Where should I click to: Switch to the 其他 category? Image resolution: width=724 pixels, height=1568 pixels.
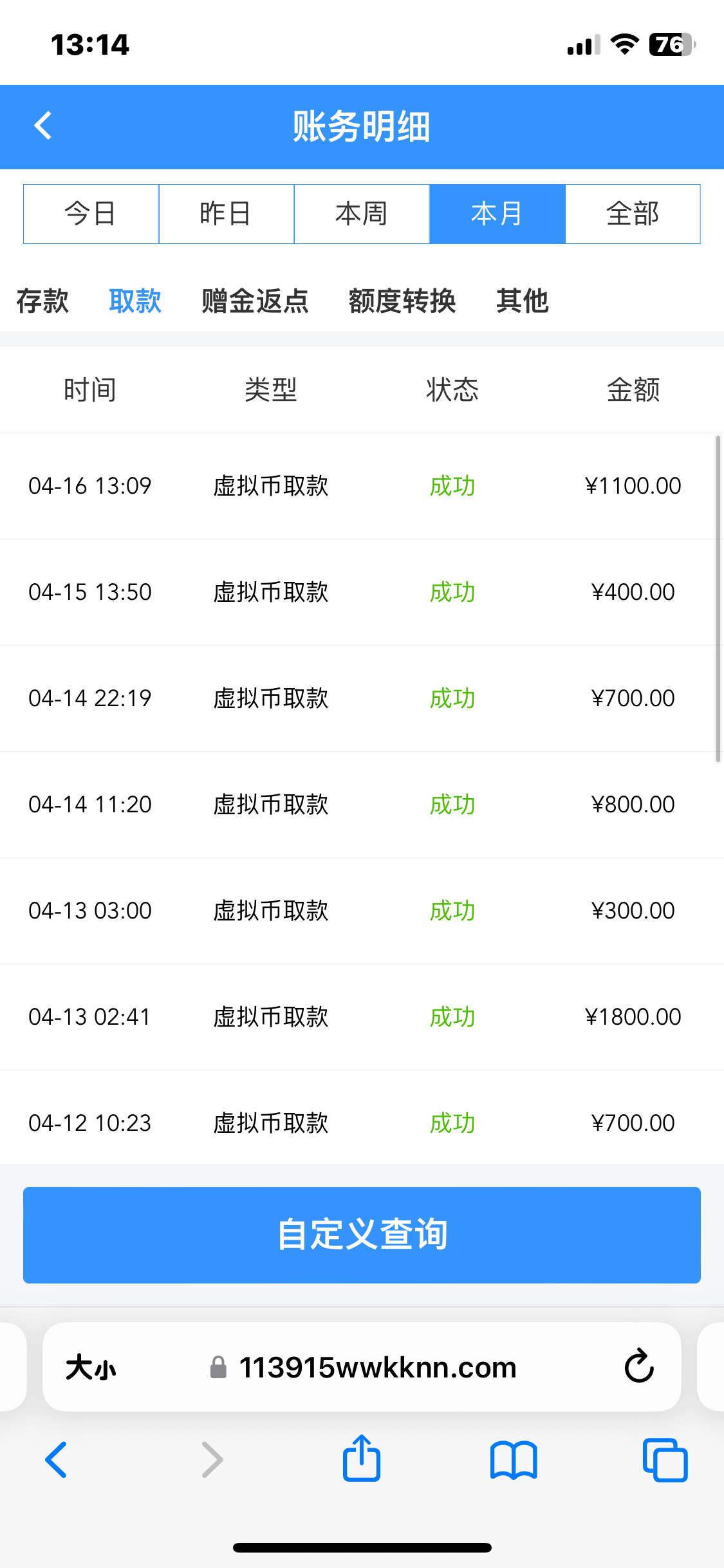(x=522, y=301)
